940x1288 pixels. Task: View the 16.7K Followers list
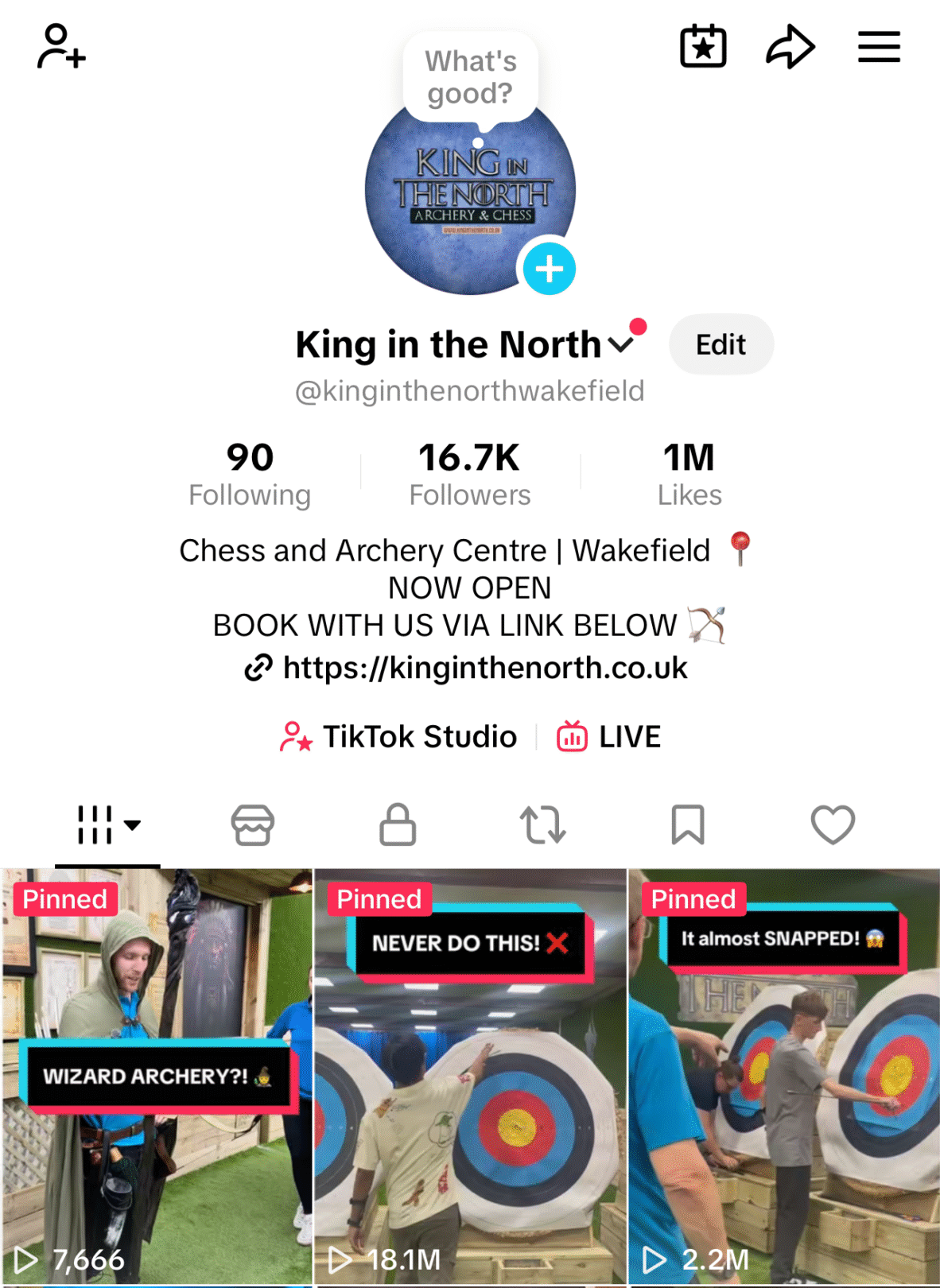[x=469, y=474]
